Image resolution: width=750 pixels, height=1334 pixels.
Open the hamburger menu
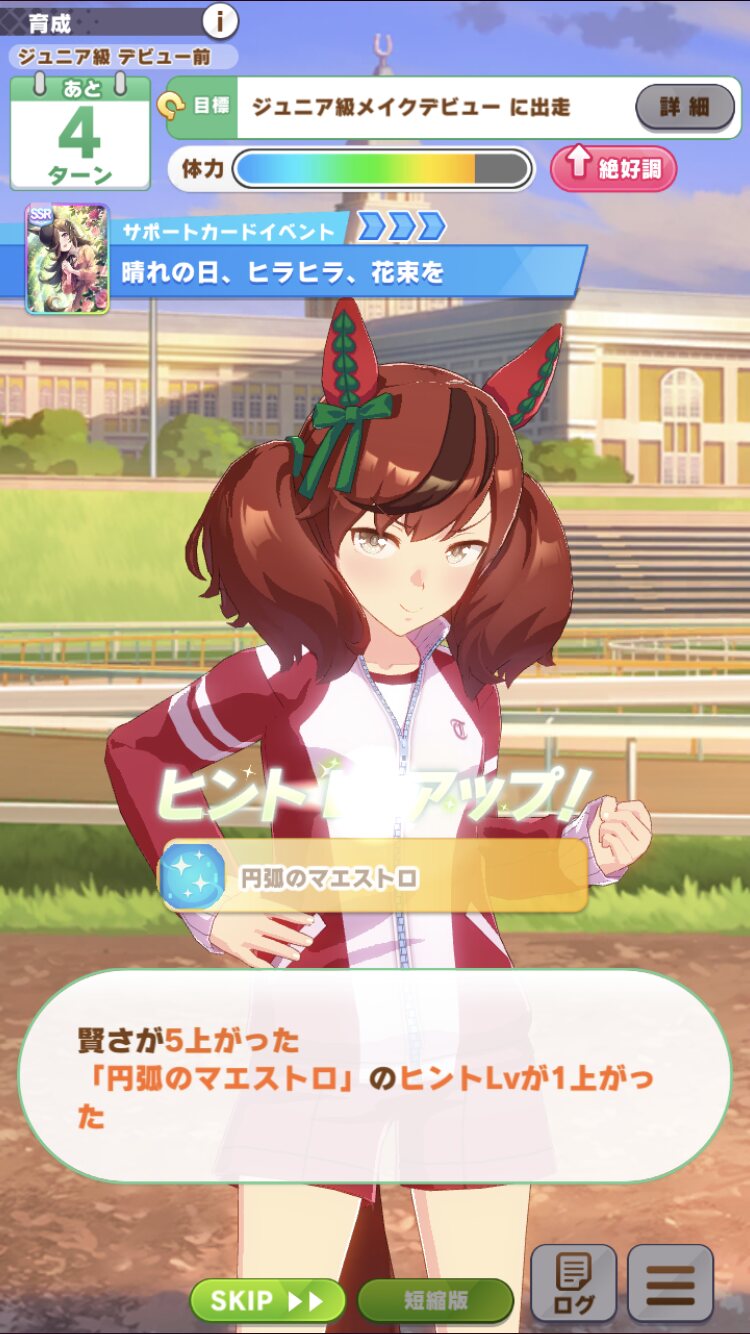point(670,1283)
